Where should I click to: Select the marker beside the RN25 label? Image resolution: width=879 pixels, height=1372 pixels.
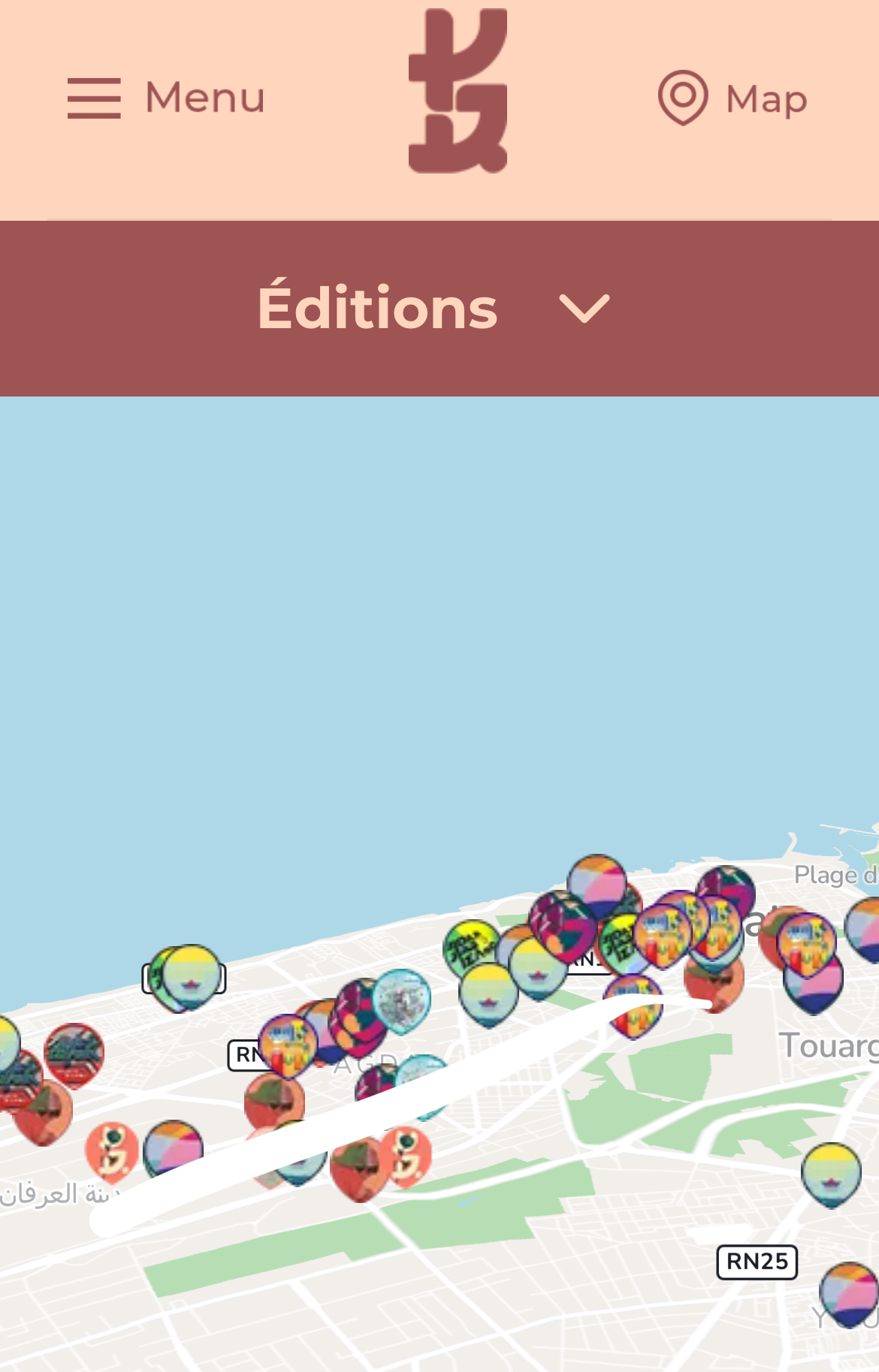click(x=848, y=1292)
